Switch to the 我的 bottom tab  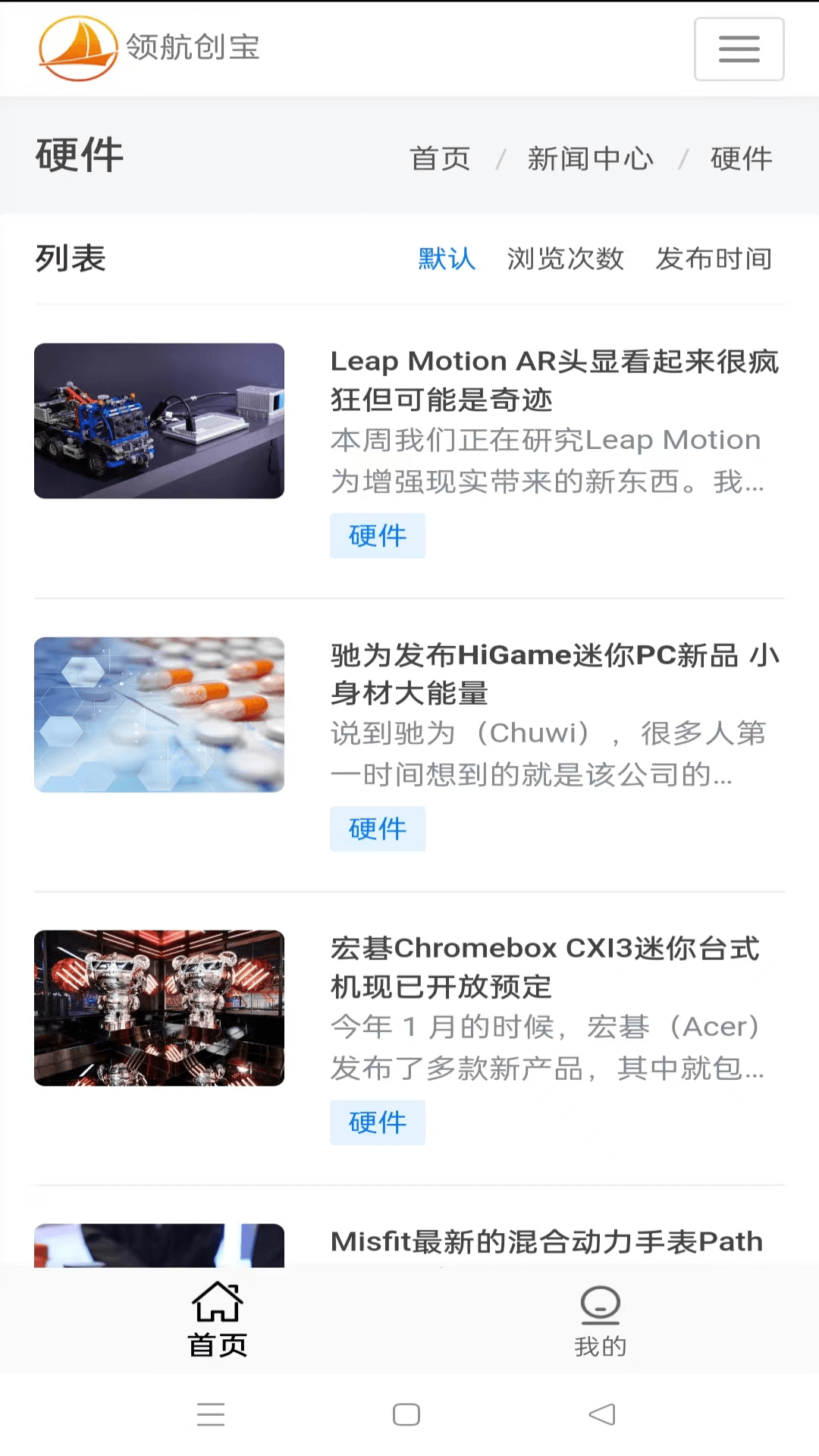(x=600, y=1319)
